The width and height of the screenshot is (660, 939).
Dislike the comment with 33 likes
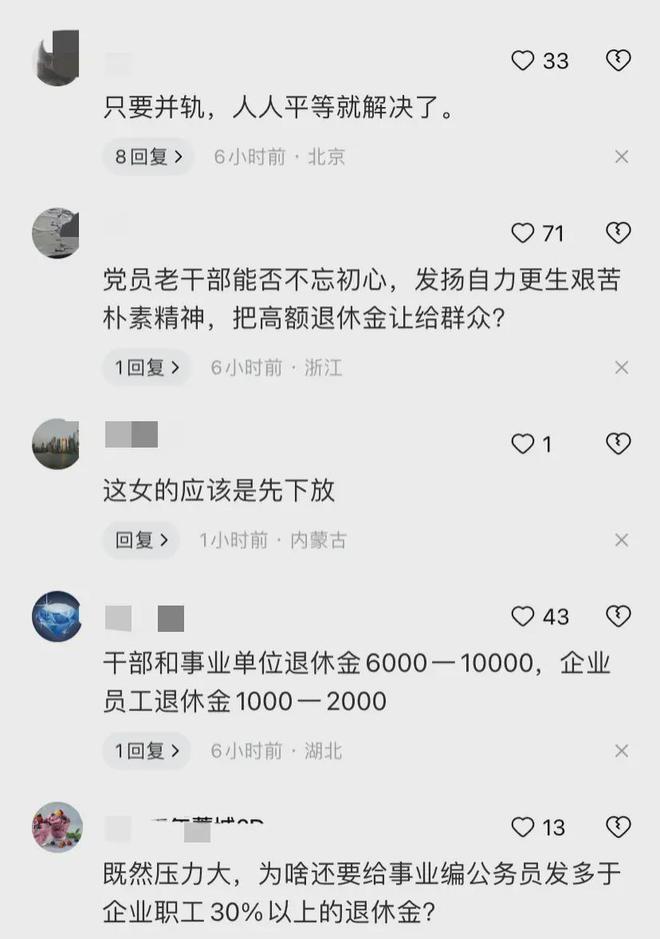(618, 61)
